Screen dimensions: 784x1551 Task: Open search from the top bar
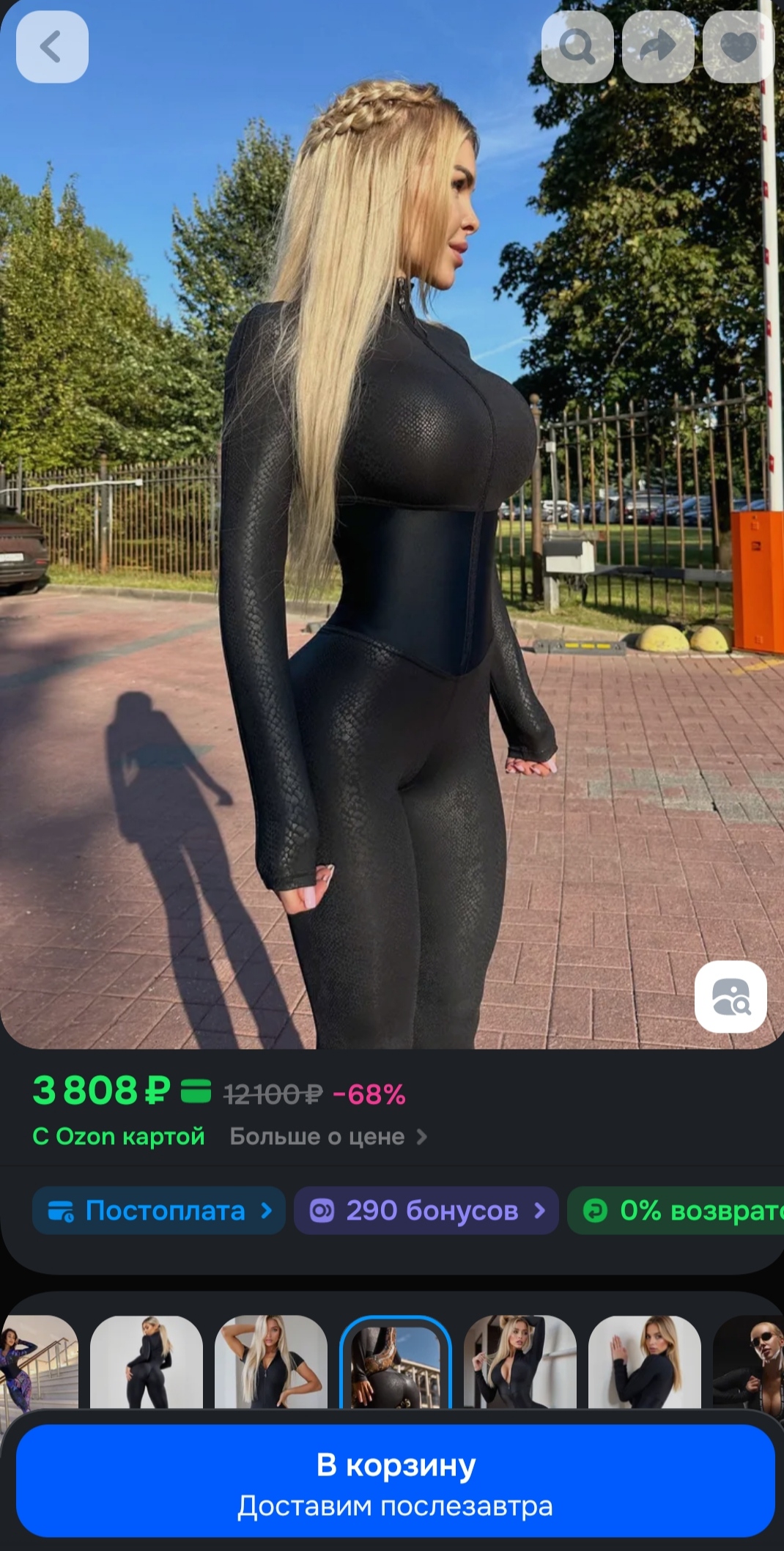click(x=577, y=47)
